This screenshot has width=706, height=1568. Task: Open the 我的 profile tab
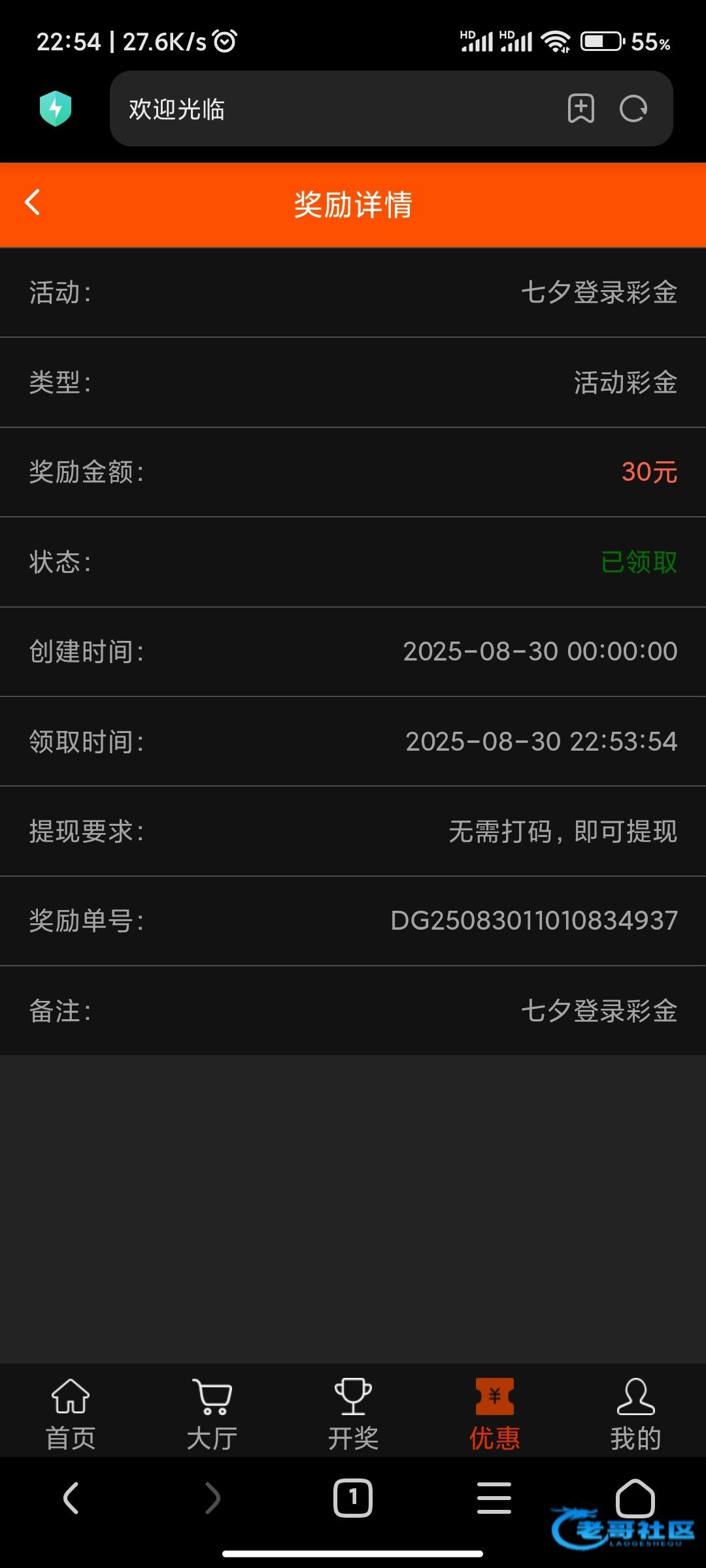point(635,1414)
